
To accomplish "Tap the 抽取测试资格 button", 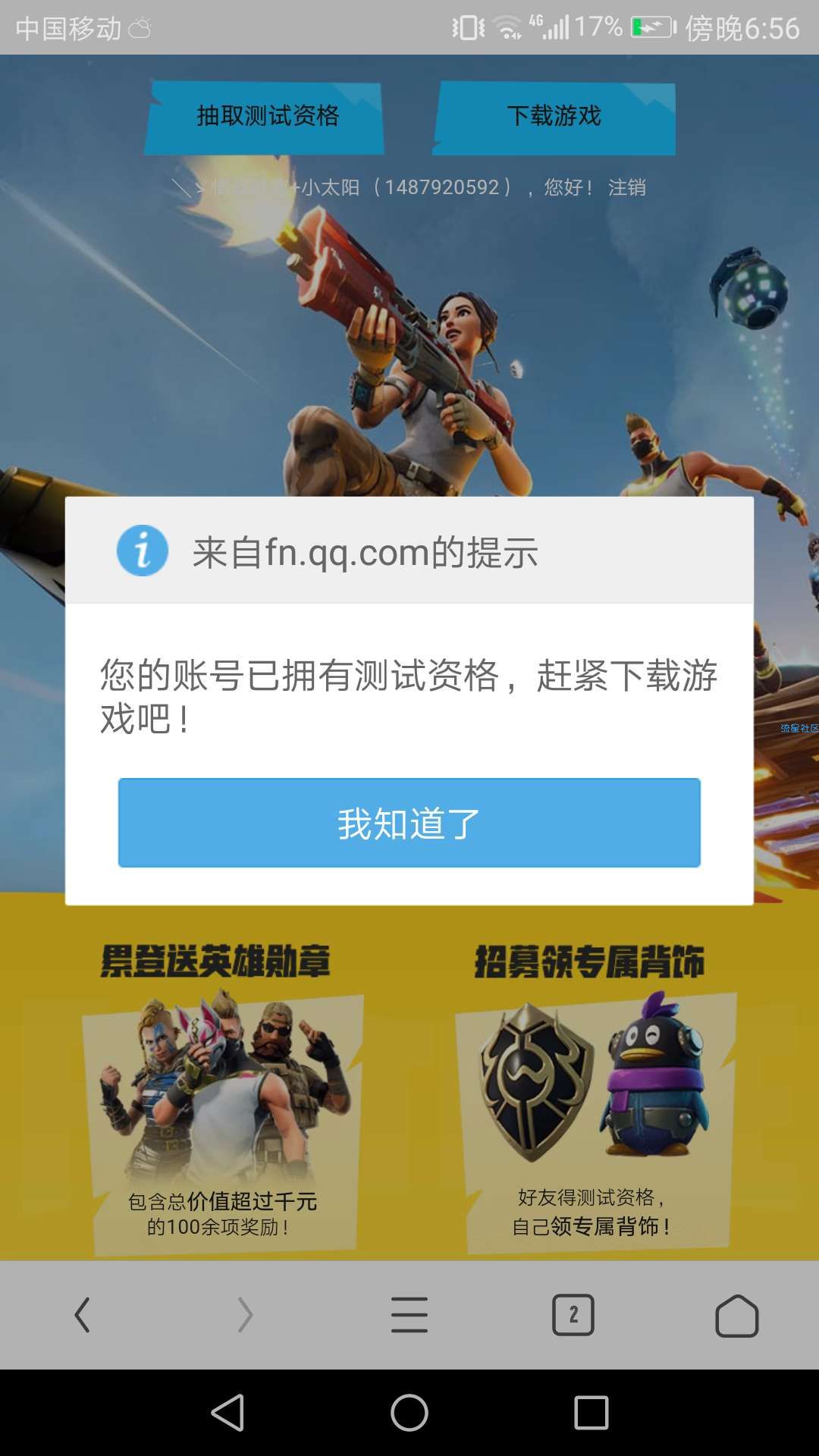I will (x=265, y=117).
